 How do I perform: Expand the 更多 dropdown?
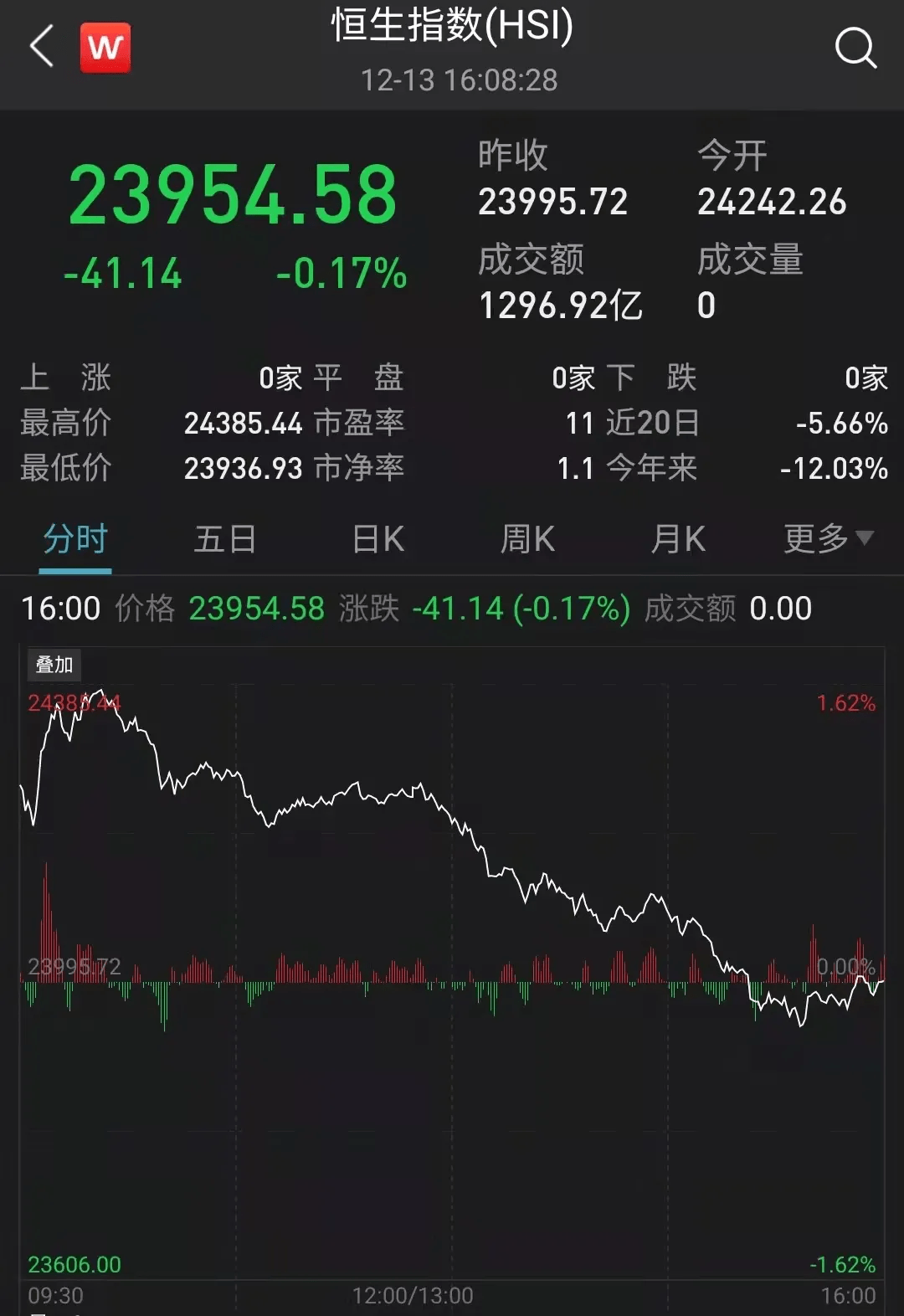point(828,539)
